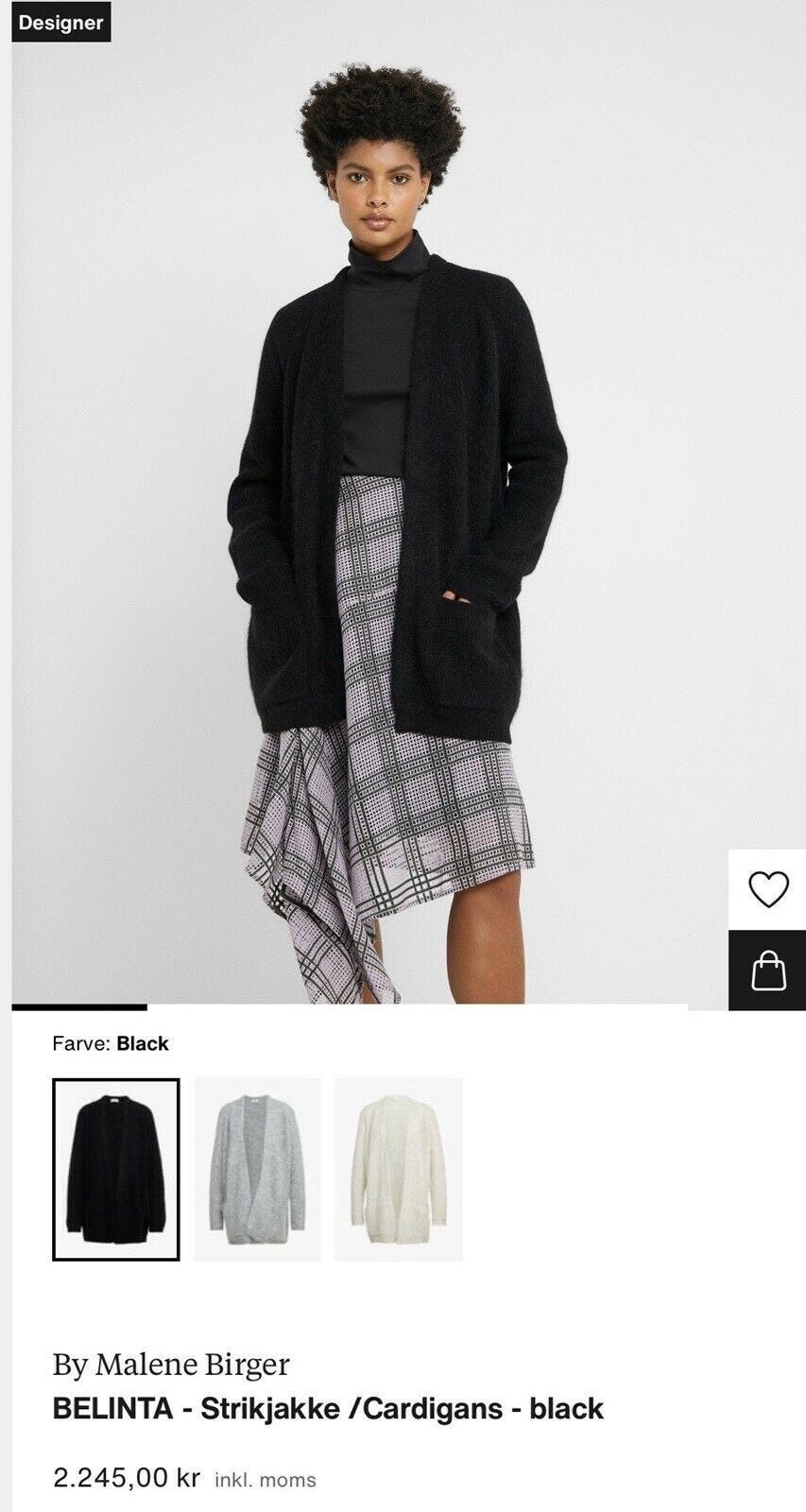This screenshot has height=1512, width=806.
Task: Pick the white cardigan colour option
Action: [399, 1169]
